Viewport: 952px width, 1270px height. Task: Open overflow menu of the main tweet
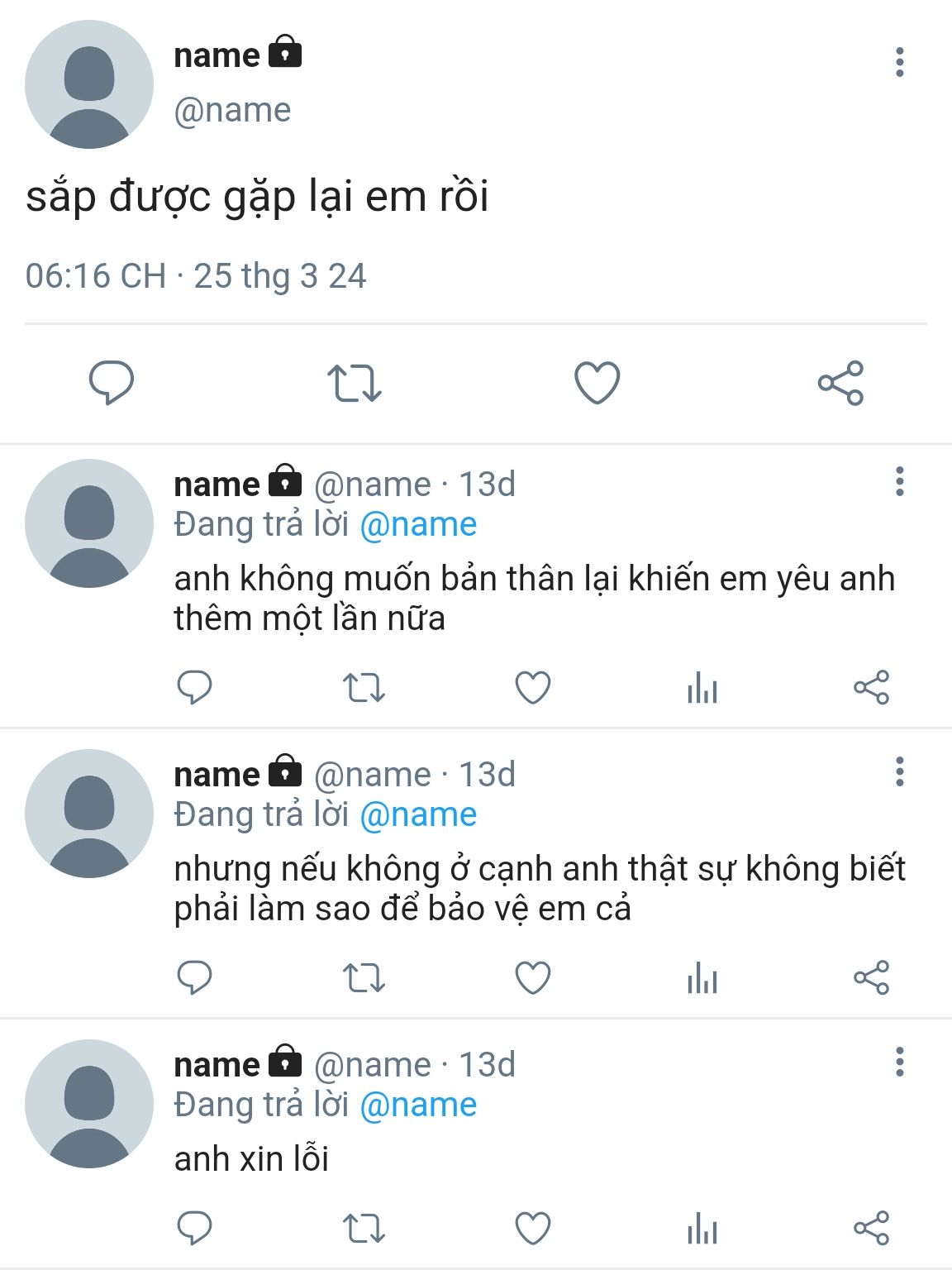coord(899,62)
